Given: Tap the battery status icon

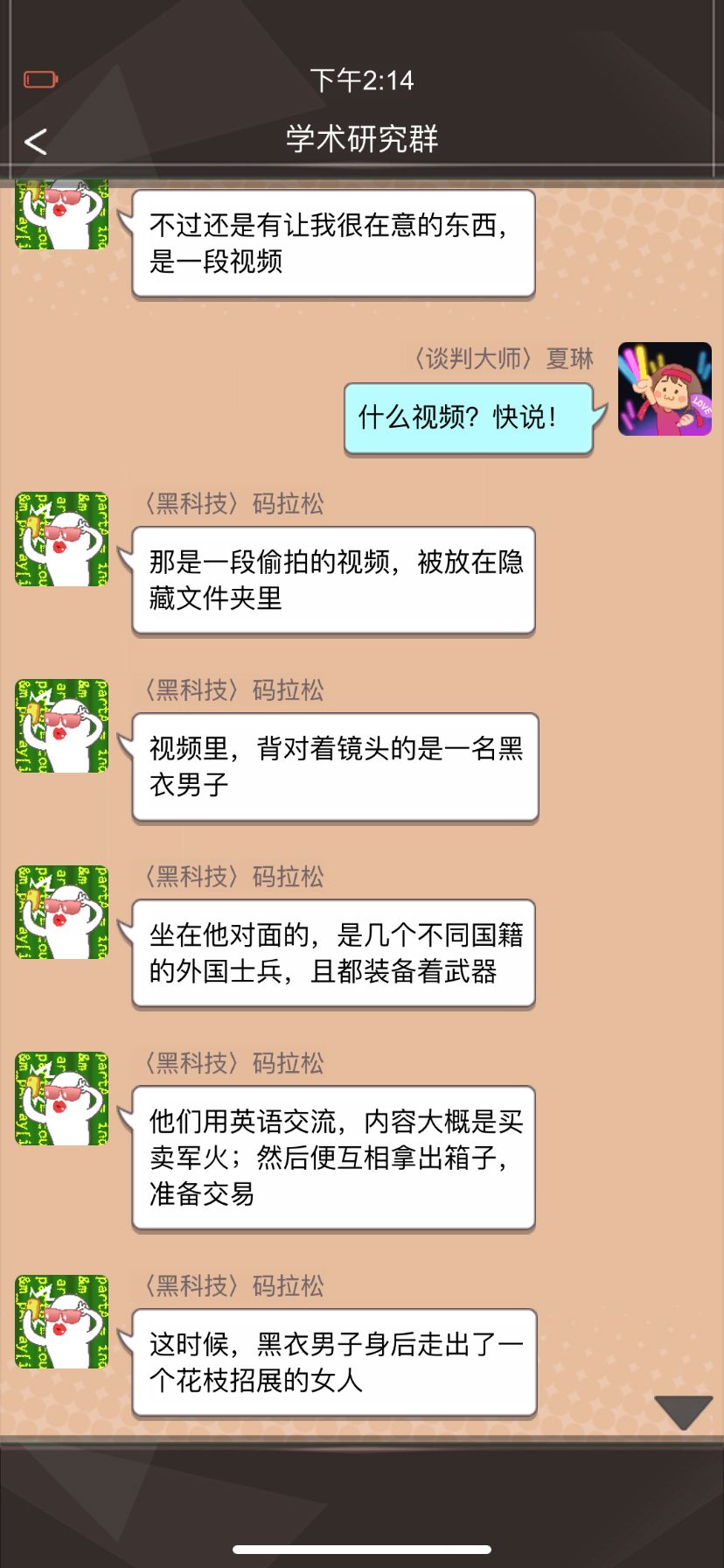Looking at the screenshot, I should point(39,79).
